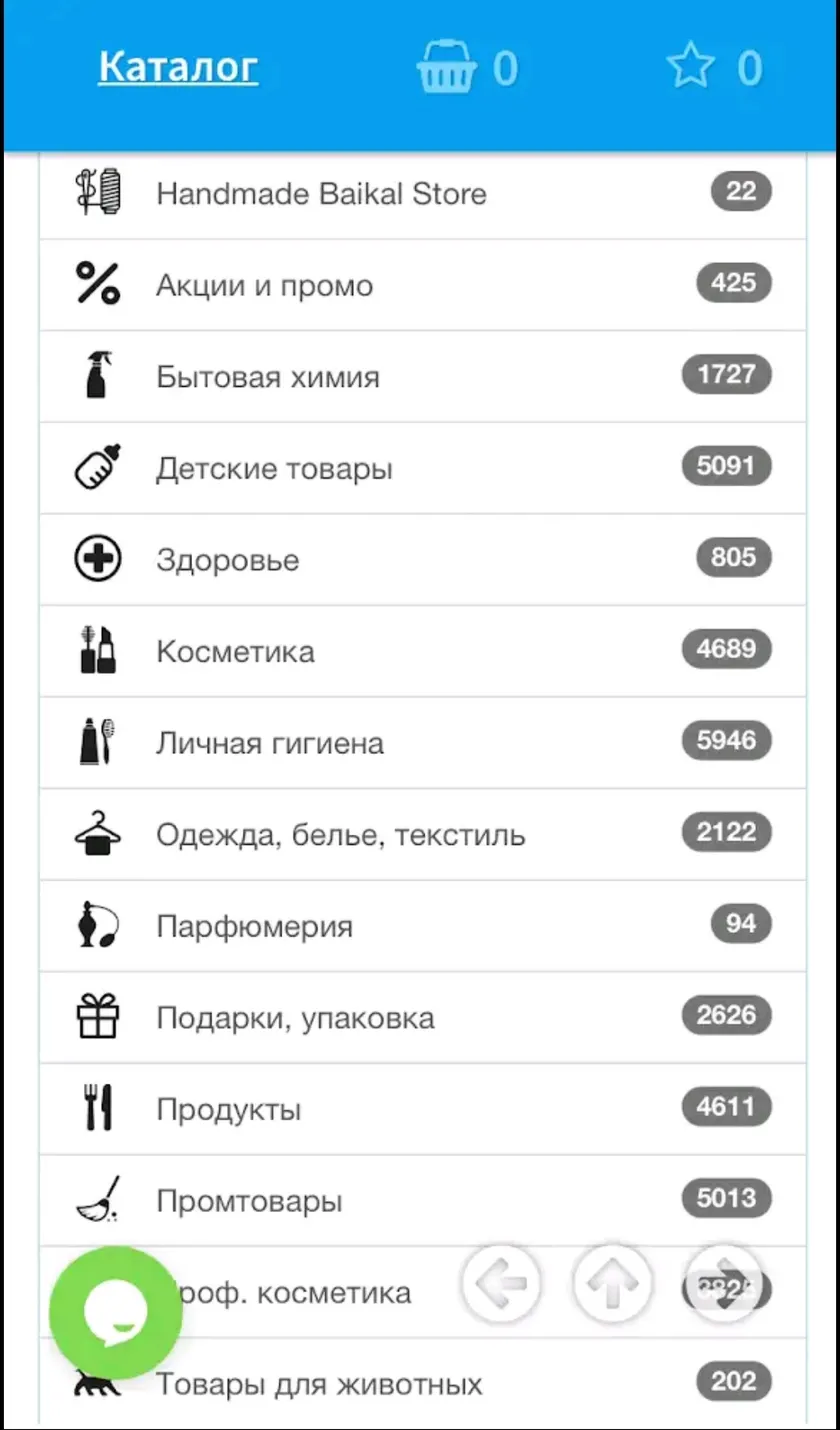Viewport: 840px width, 1430px height.
Task: Tap the floating up arrow button
Action: coord(612,1283)
